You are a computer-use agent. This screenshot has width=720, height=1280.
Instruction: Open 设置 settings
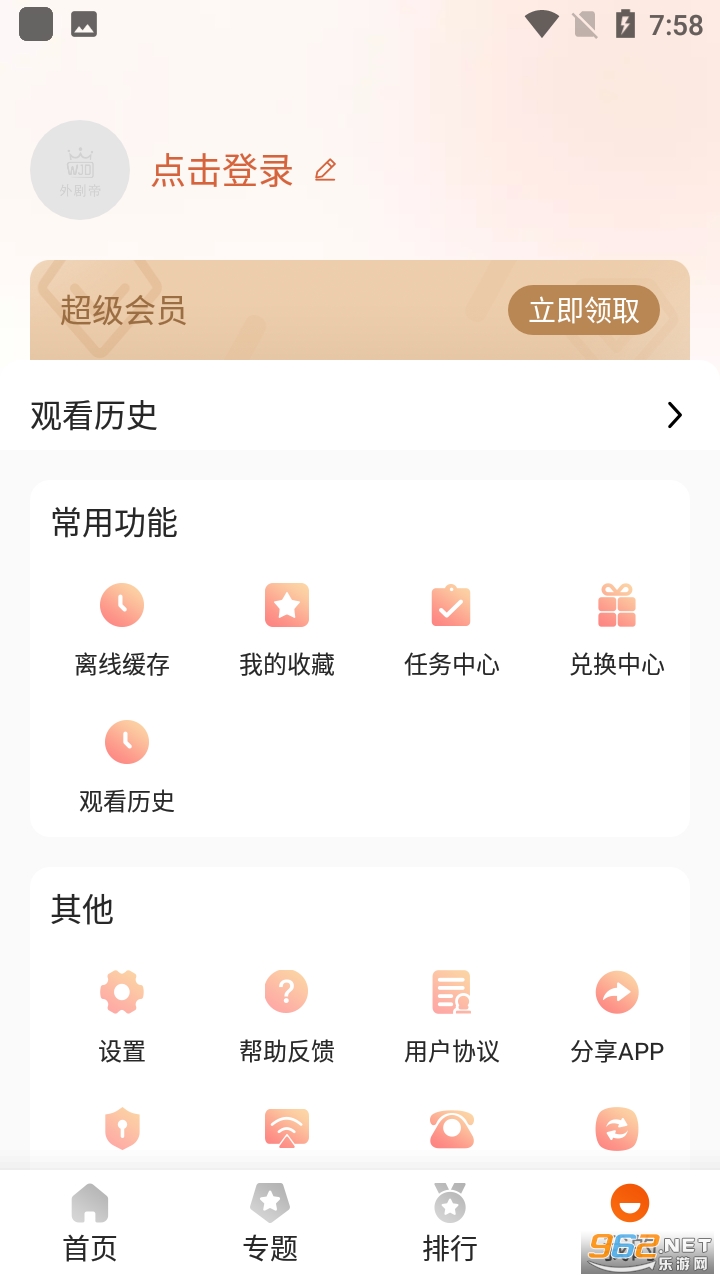click(122, 1016)
